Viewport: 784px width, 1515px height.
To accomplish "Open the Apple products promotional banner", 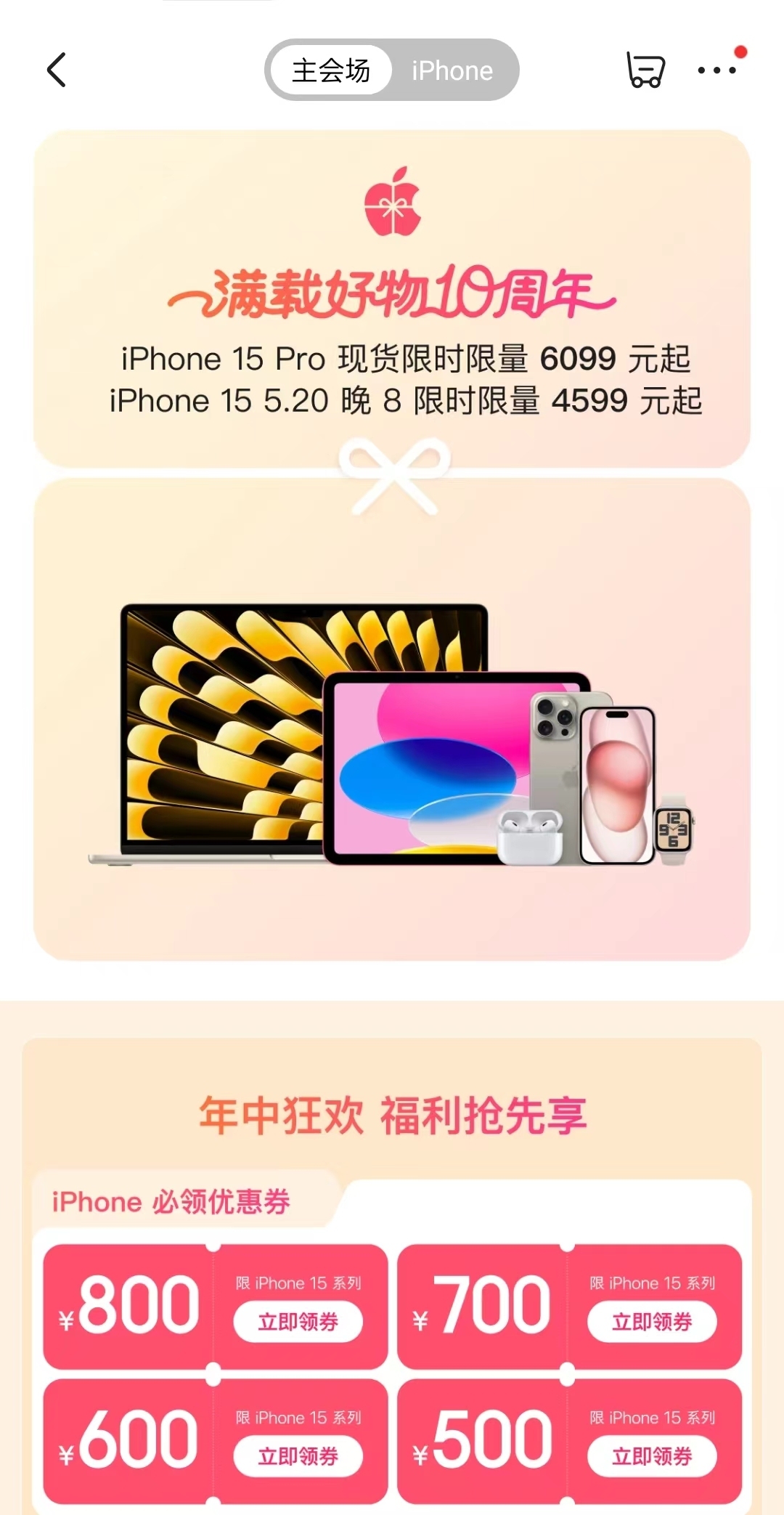I will 392,719.
